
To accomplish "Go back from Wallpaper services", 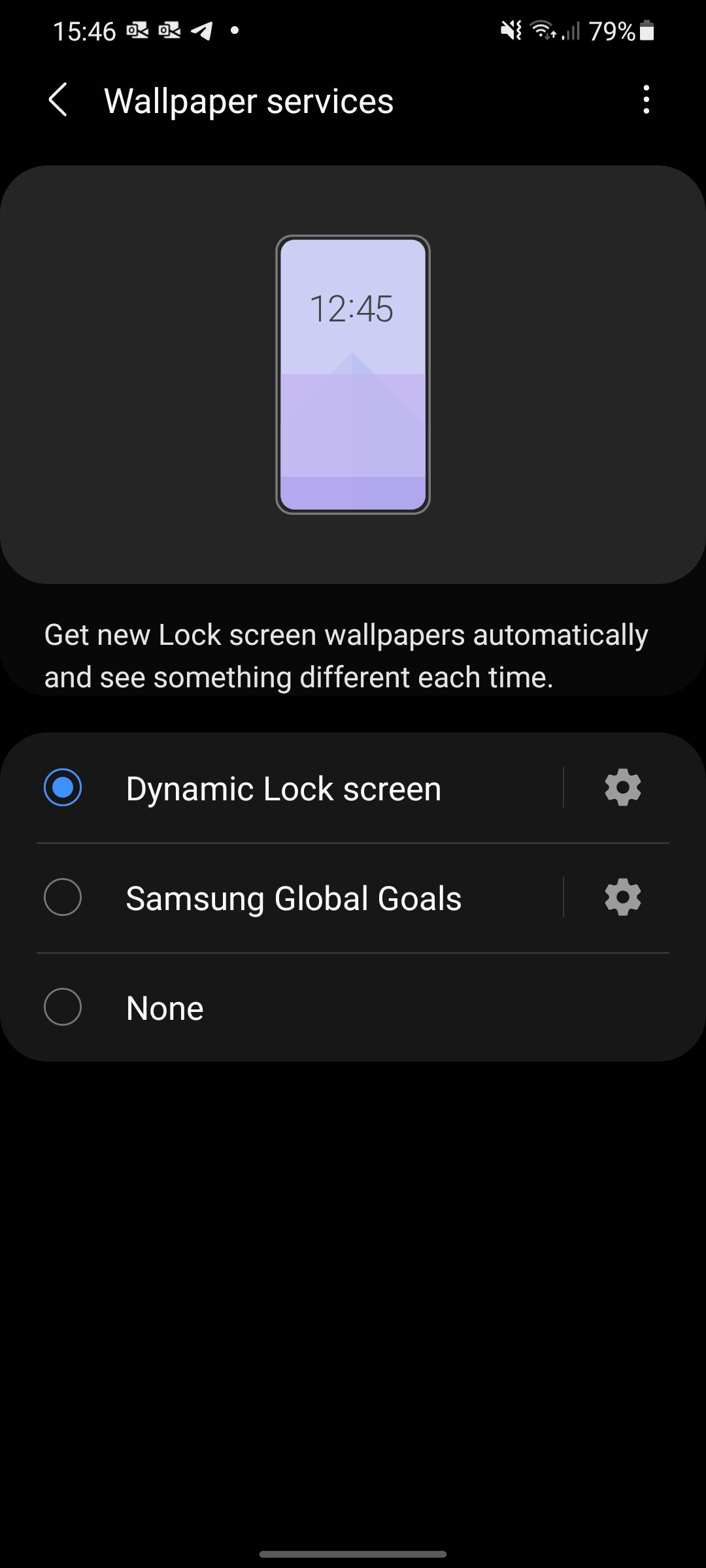I will (58, 101).
